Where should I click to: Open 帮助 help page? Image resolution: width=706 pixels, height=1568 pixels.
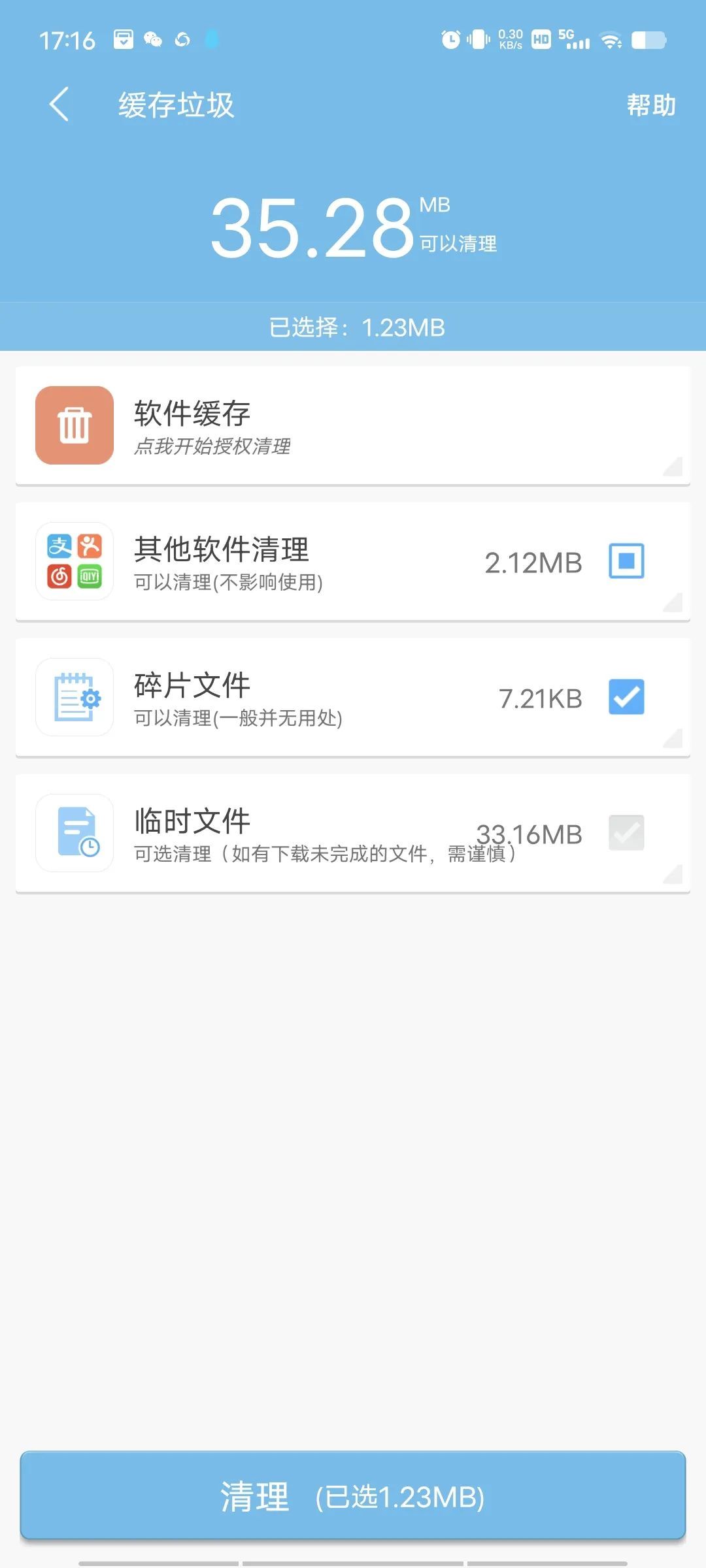[650, 105]
